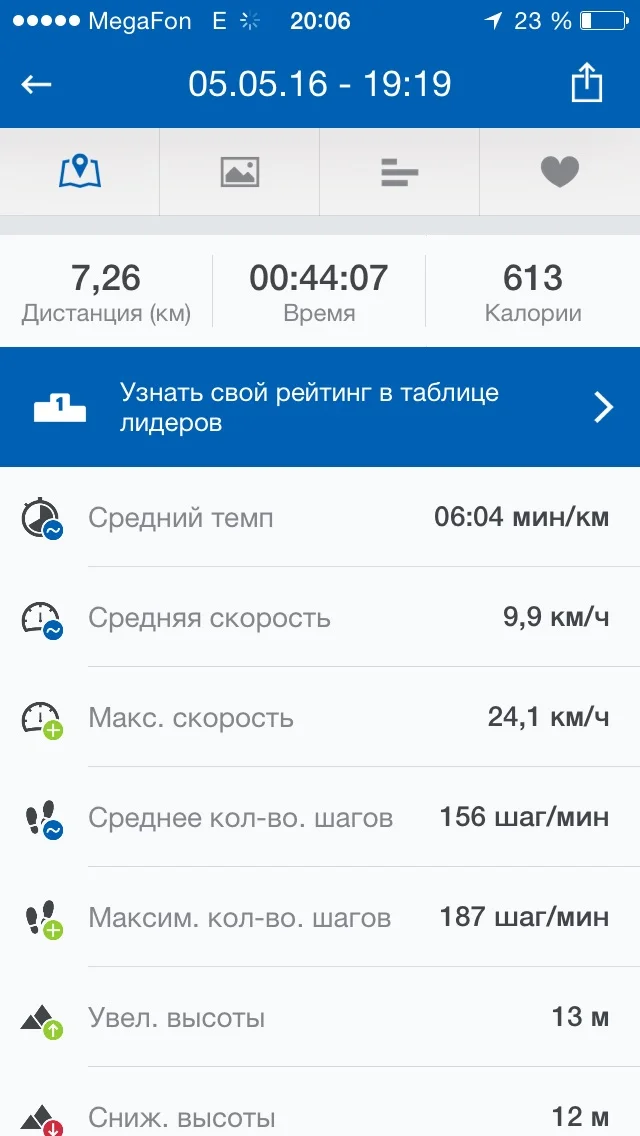This screenshot has height=1136, width=640.
Task: Open the leaderboard rating banner
Action: click(x=320, y=407)
